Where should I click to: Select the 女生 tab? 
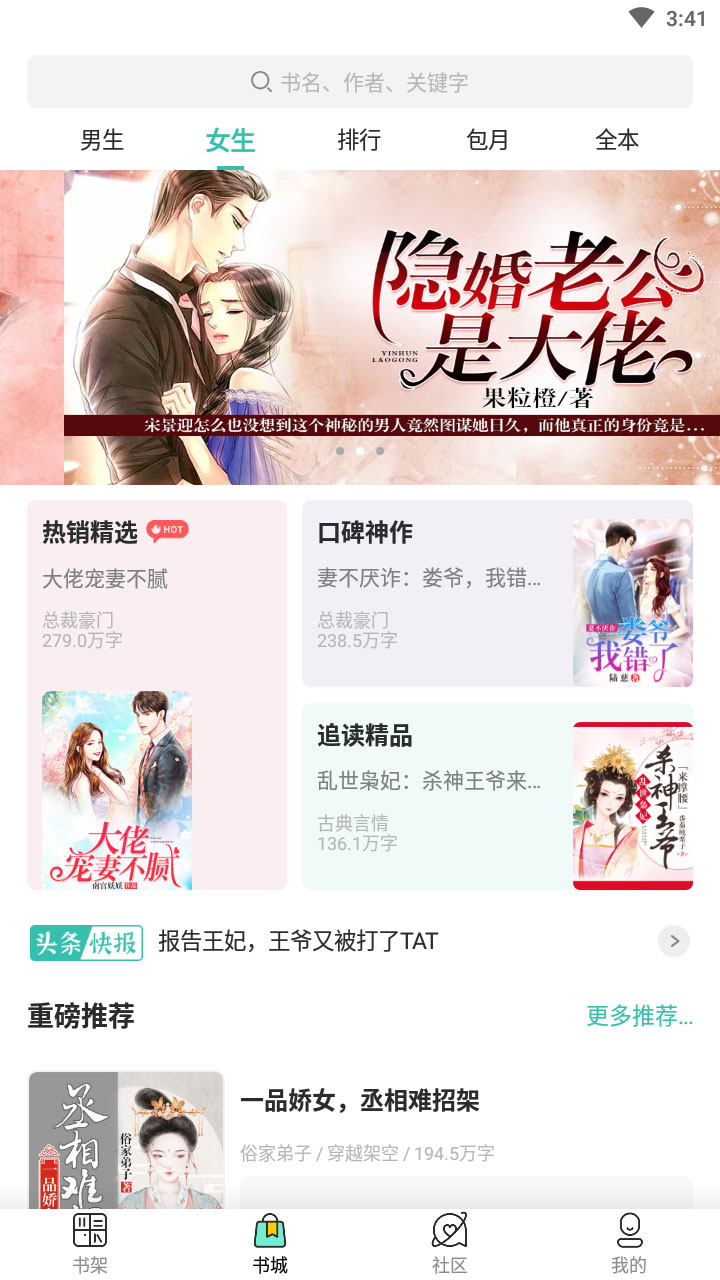coord(230,140)
